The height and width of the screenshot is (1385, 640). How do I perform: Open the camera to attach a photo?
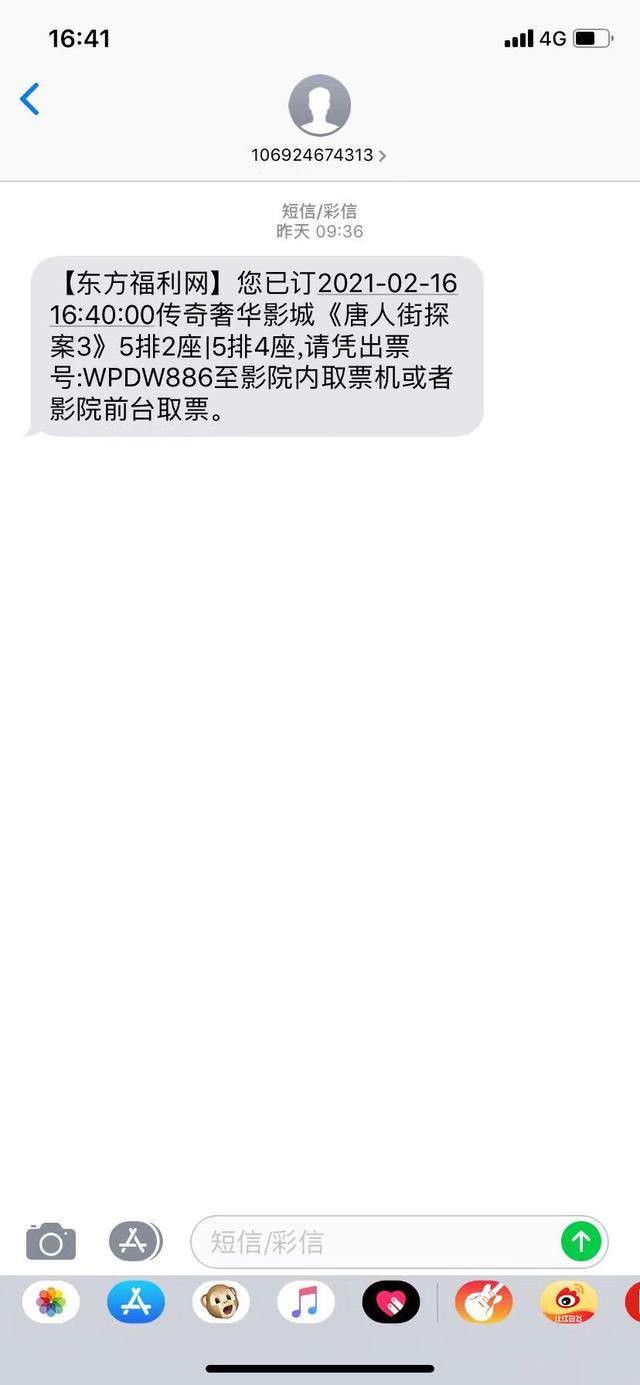coord(51,1241)
